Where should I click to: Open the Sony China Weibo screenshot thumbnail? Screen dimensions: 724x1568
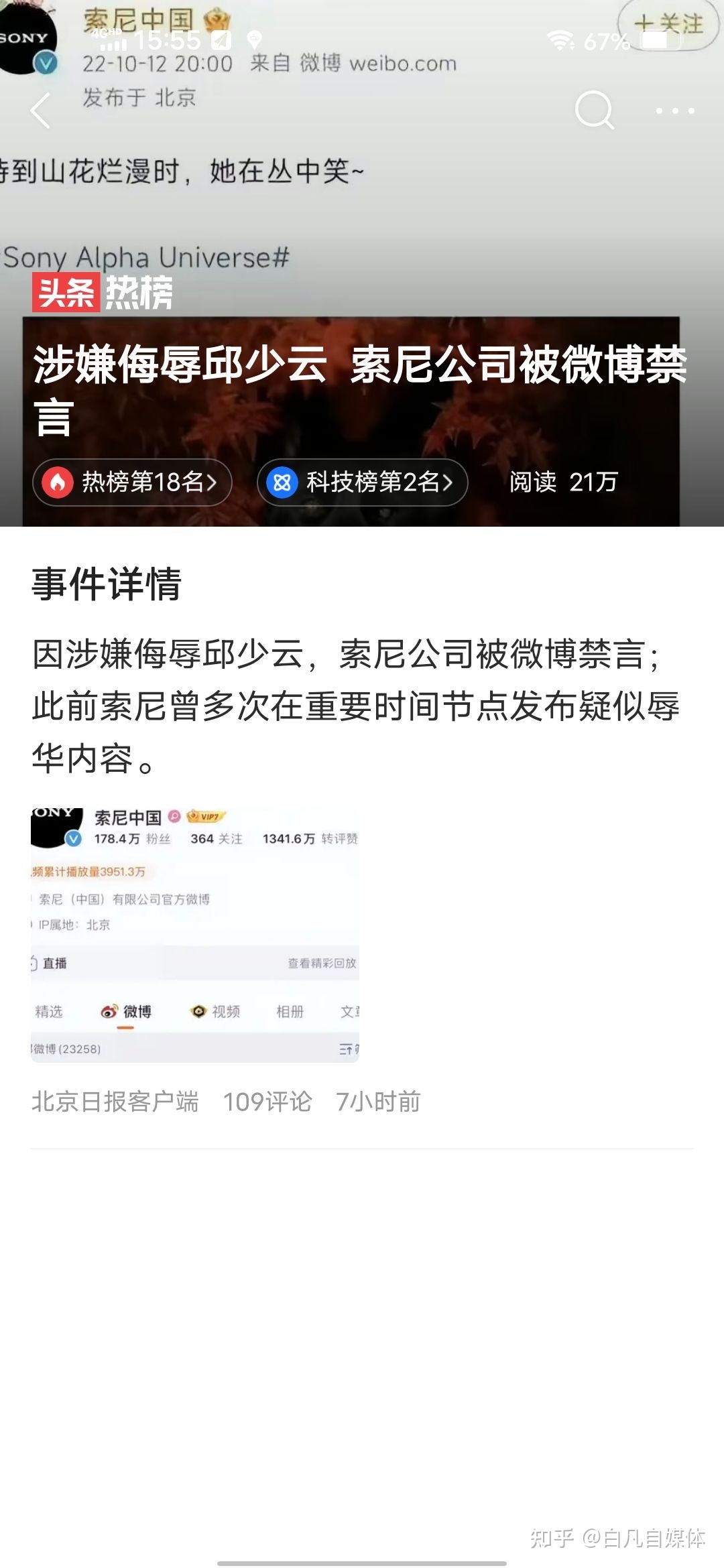pyautogui.click(x=195, y=935)
